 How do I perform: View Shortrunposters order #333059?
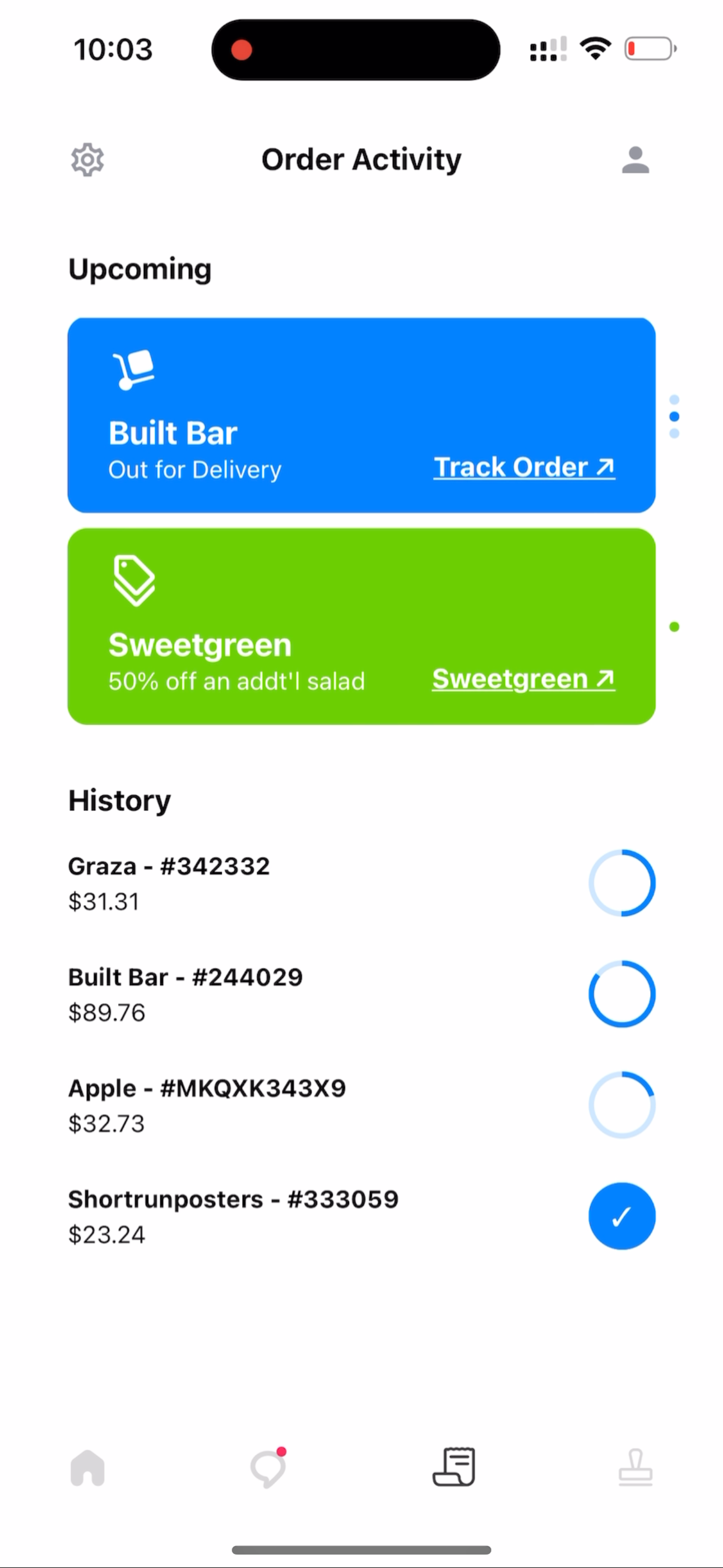[243, 1216]
